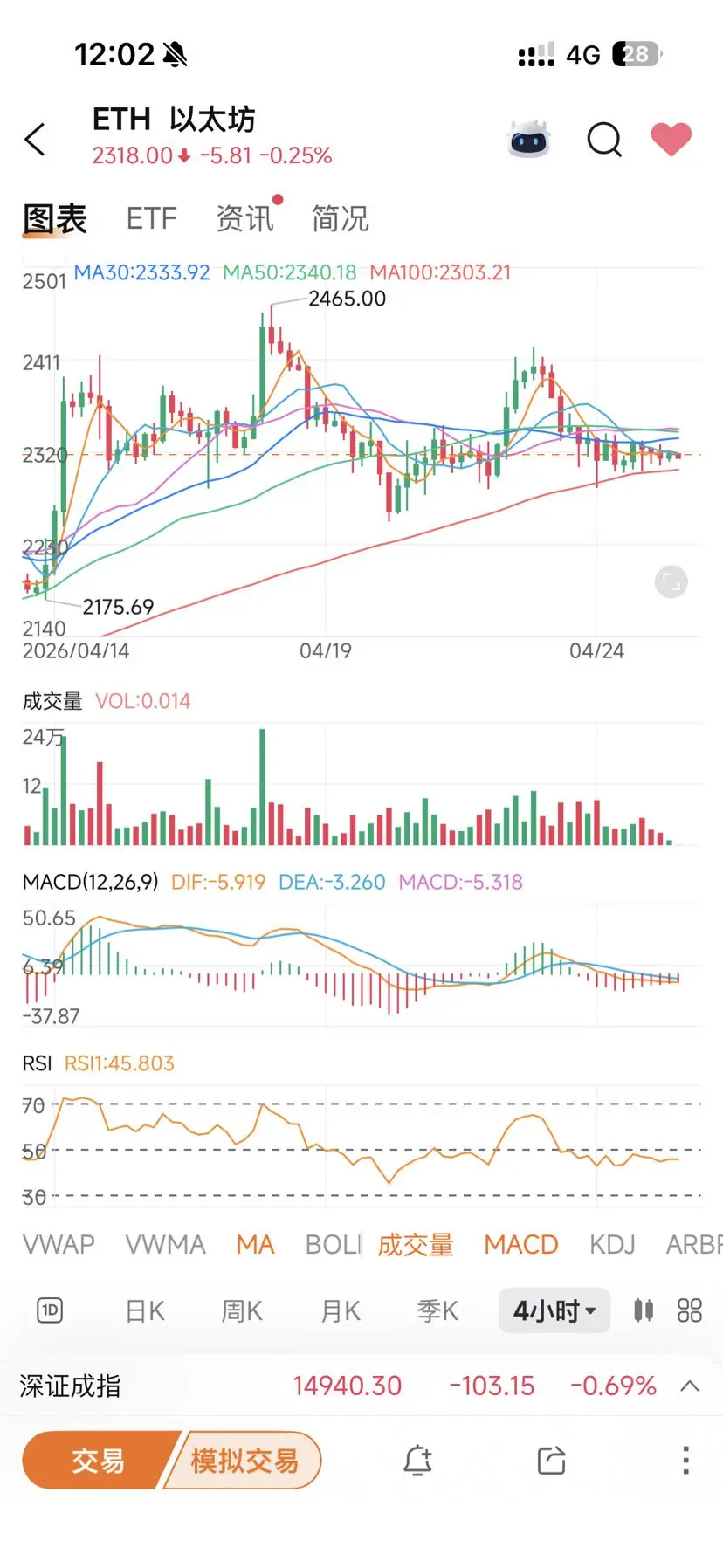This screenshot has height=1568, width=723.
Task: Add a price alert with the bell icon
Action: point(417,1460)
